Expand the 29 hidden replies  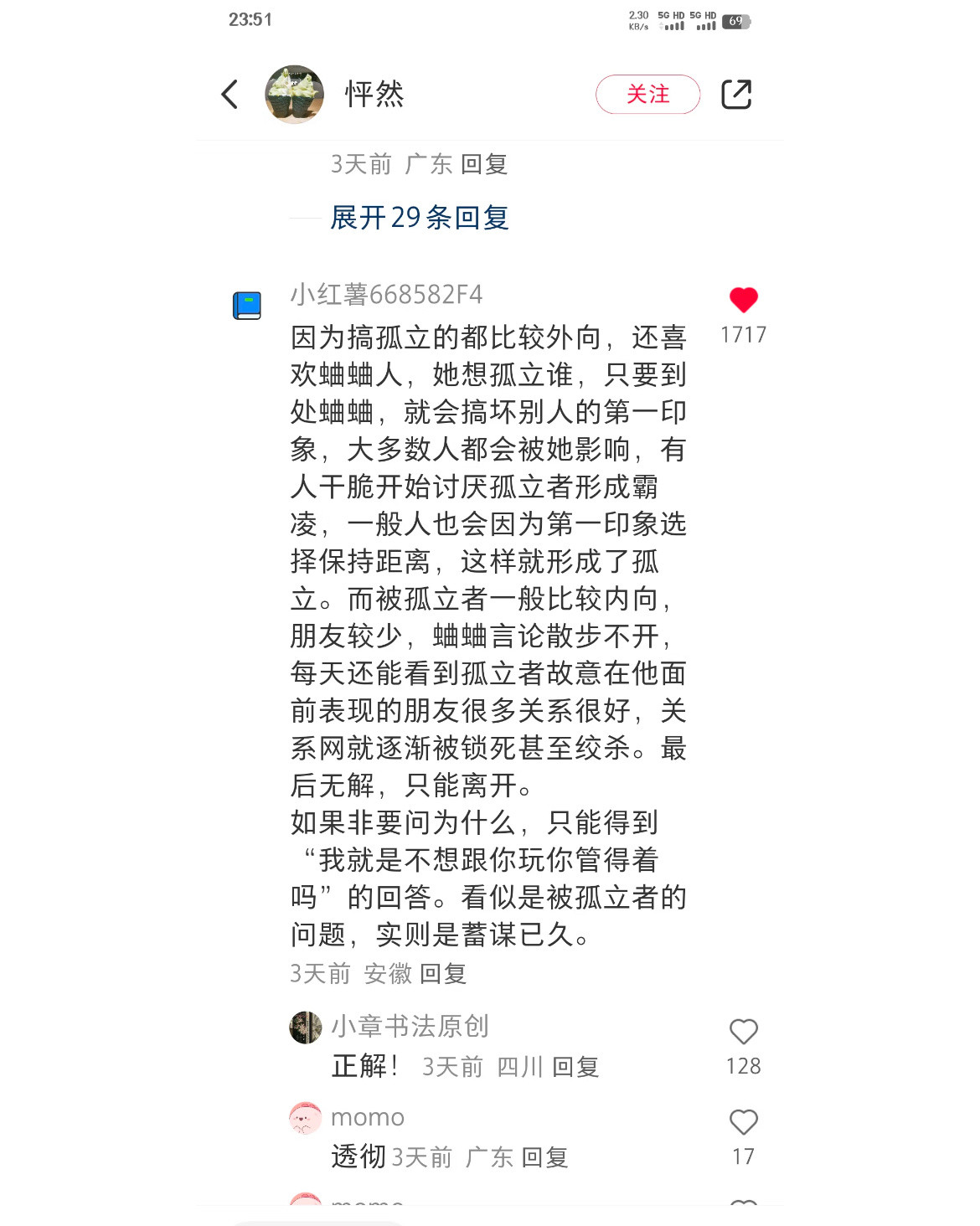click(419, 216)
